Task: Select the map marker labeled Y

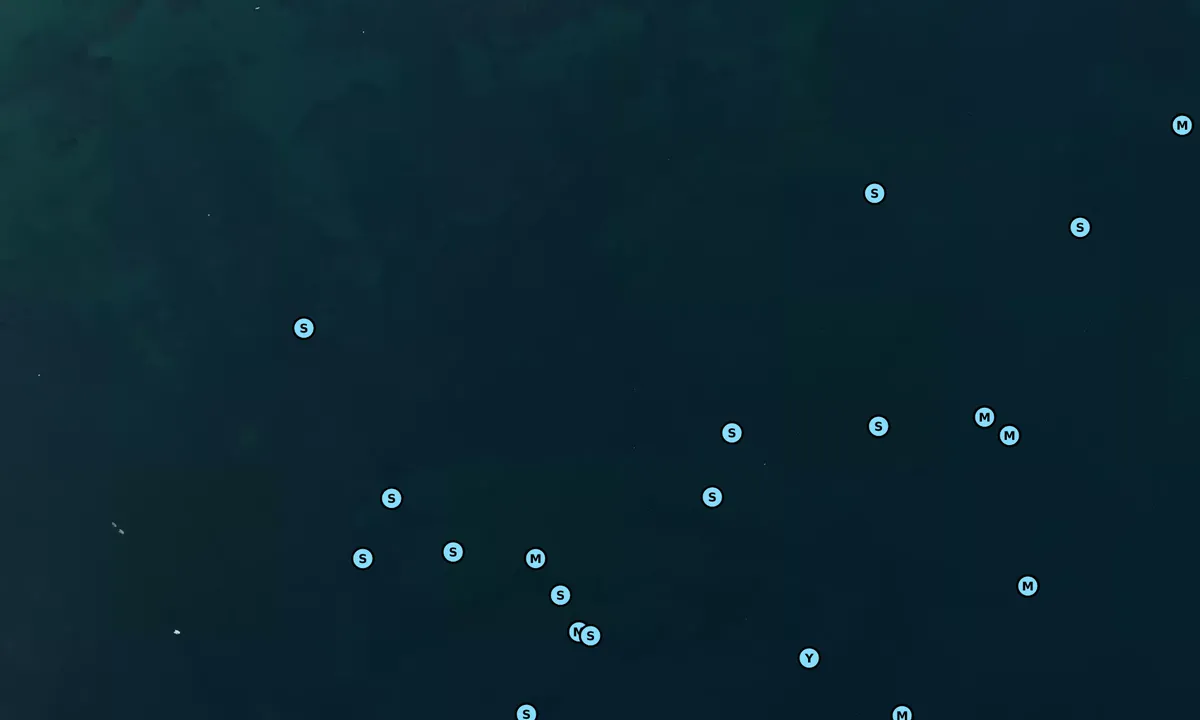Action: click(809, 658)
